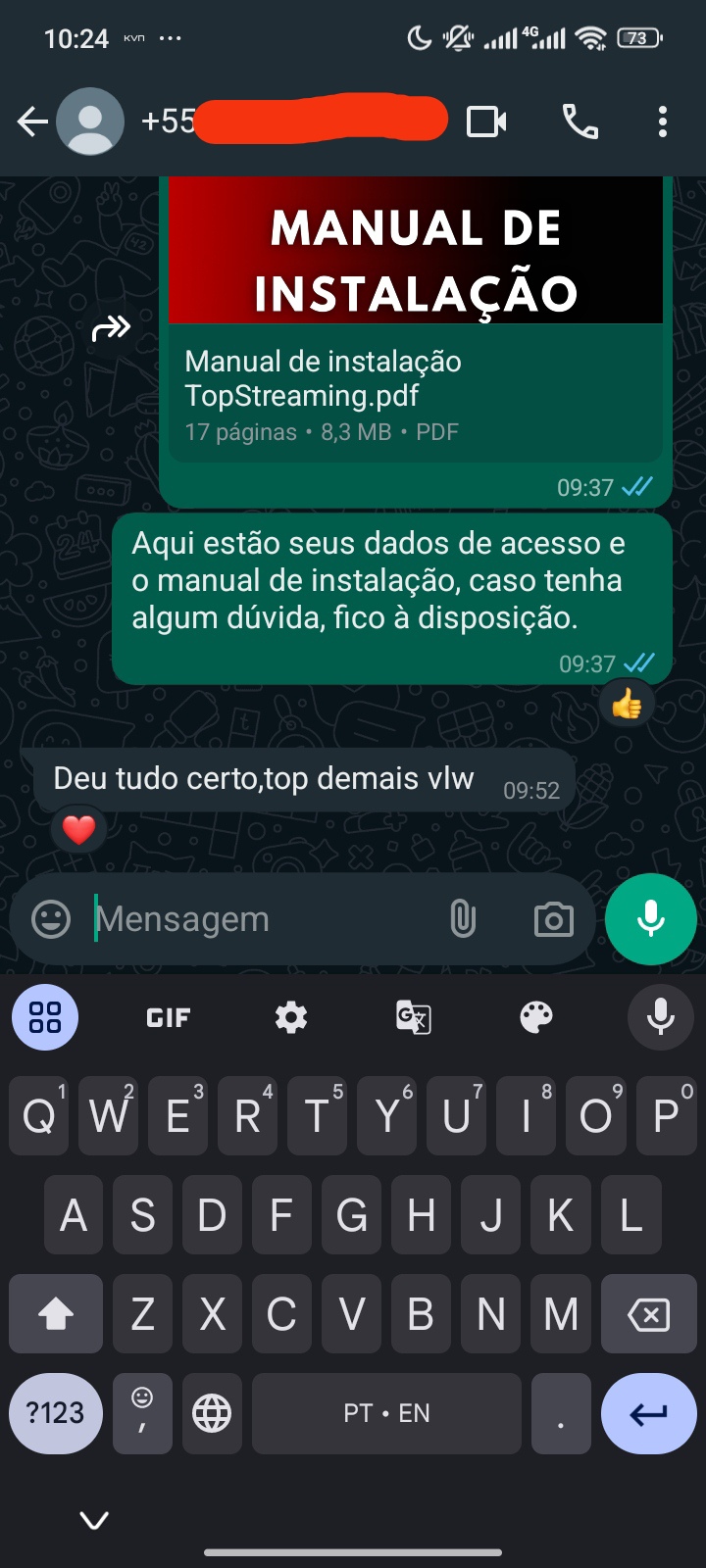
Task: Toggle keyboard voice input mic
Action: [x=660, y=1017]
